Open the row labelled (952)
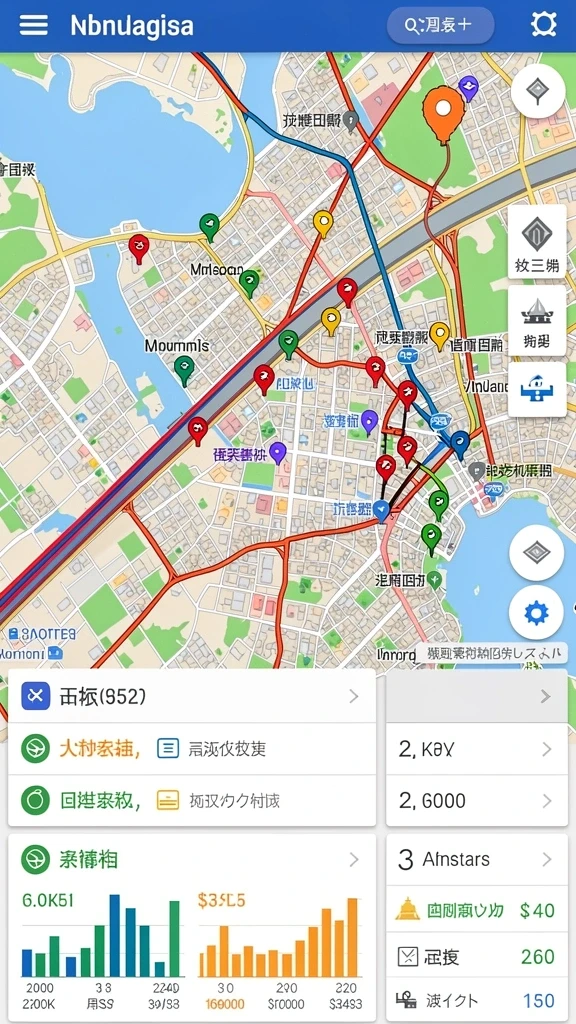This screenshot has width=576, height=1024. click(x=192, y=696)
